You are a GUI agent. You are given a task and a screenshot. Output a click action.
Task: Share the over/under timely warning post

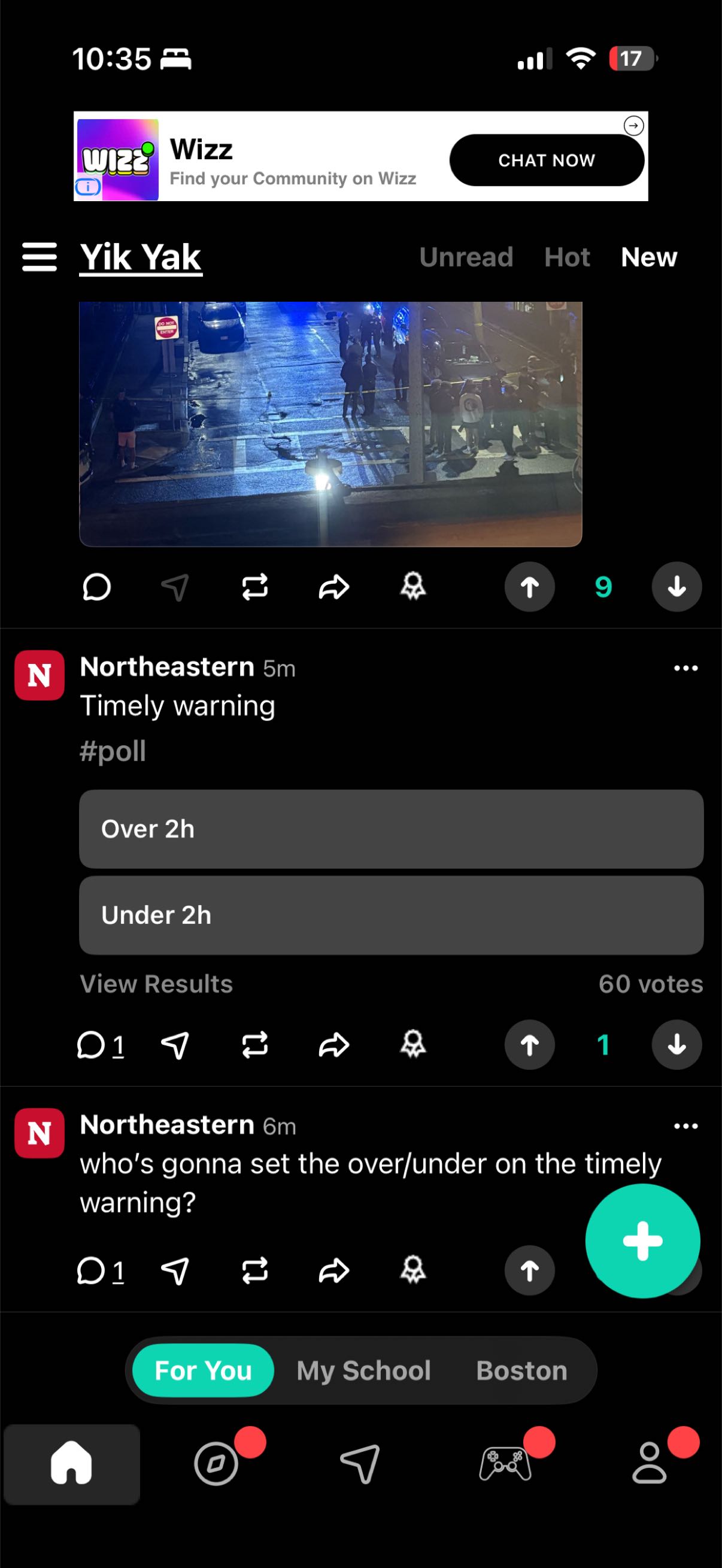333,1270
